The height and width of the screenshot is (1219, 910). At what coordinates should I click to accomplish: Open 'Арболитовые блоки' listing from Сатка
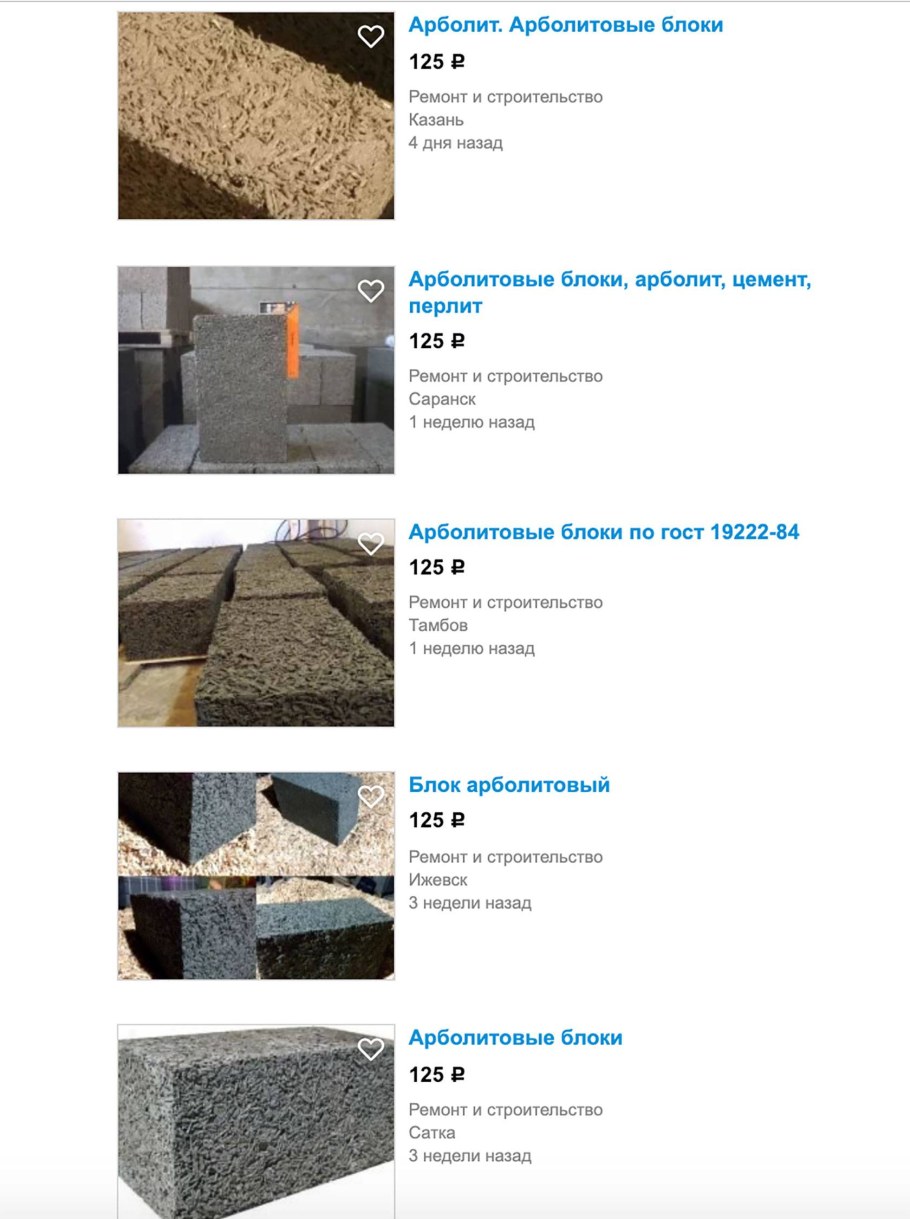[x=515, y=1038]
